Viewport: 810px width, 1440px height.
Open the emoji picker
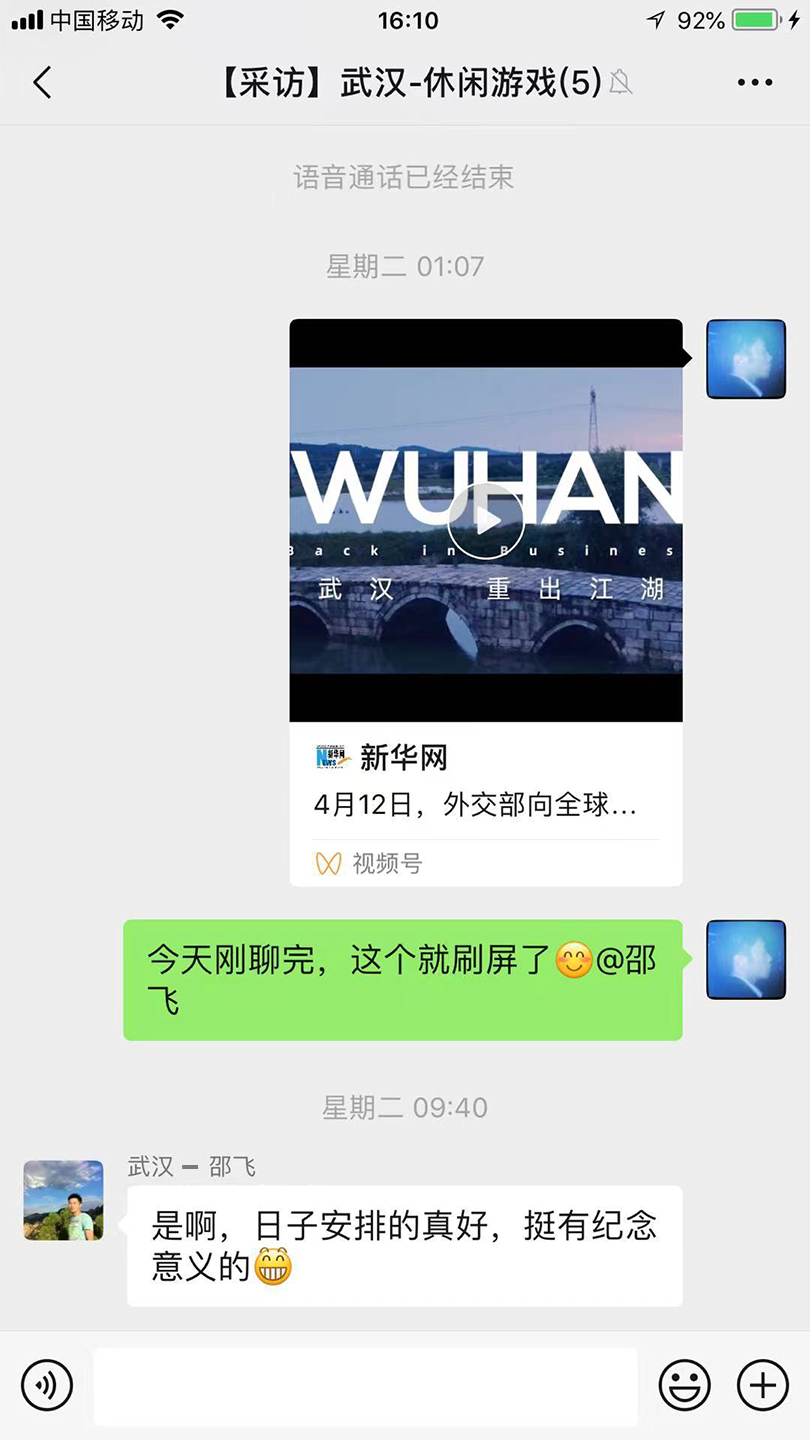(685, 1386)
